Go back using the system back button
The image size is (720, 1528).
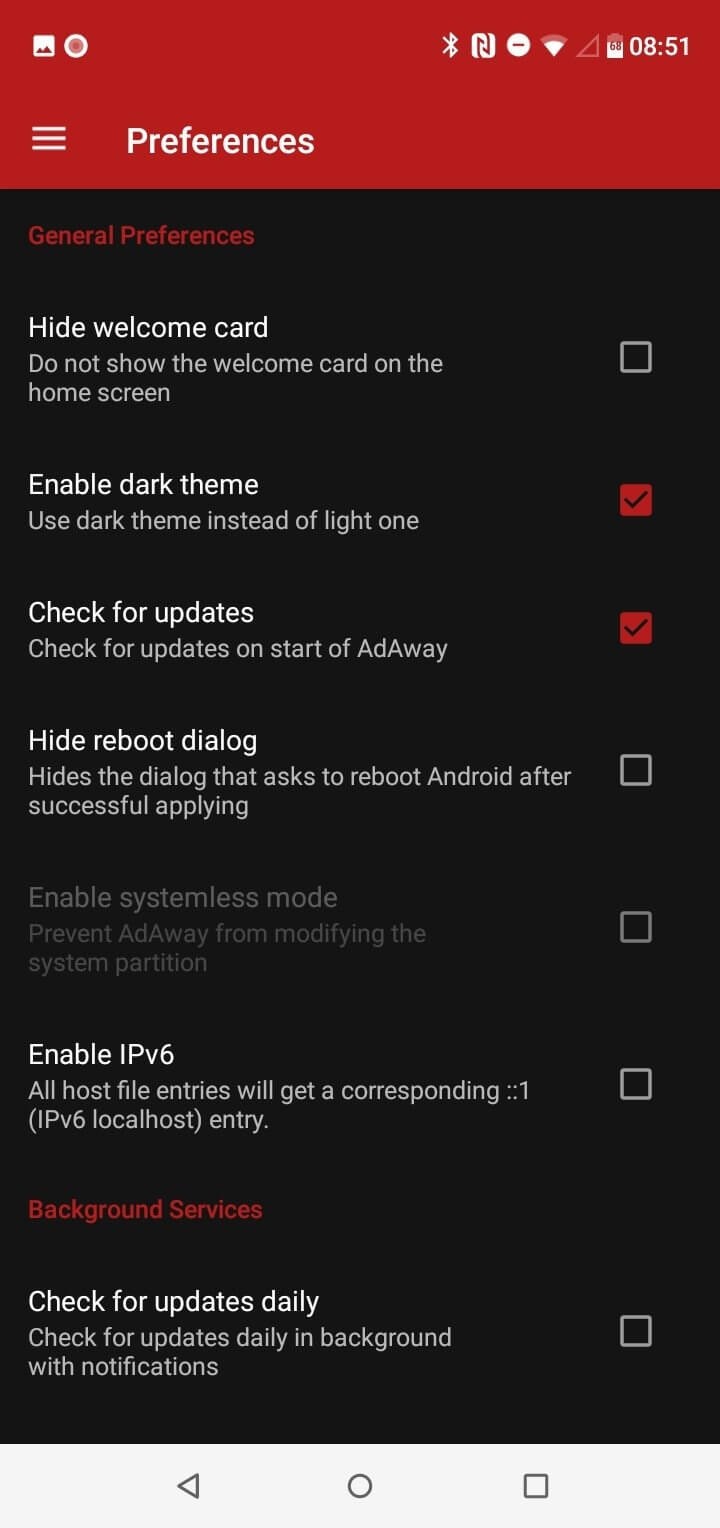click(188, 1485)
